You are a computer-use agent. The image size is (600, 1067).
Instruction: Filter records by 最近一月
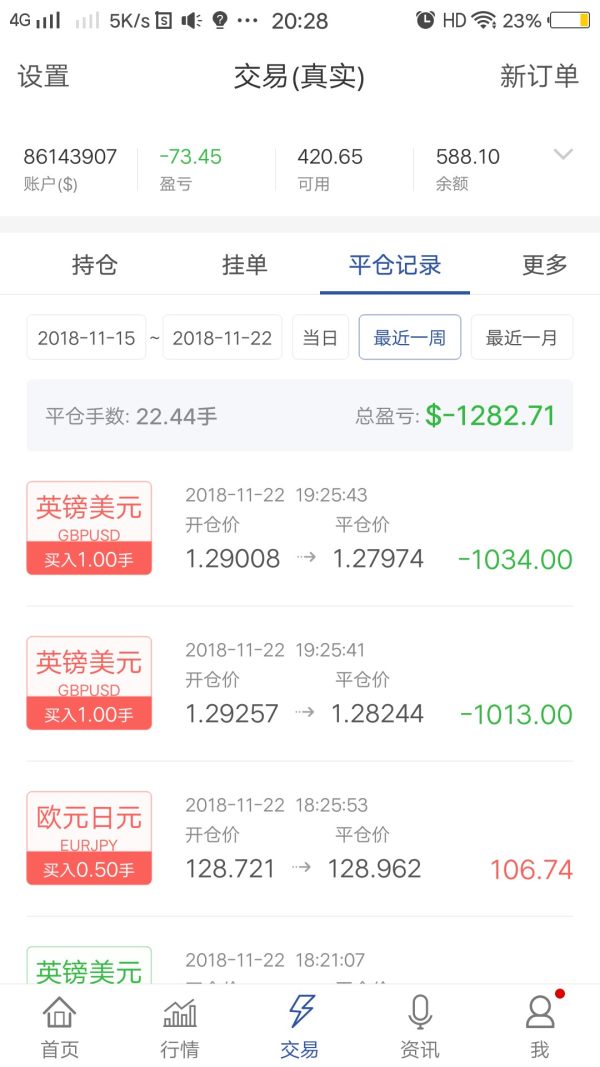(522, 338)
